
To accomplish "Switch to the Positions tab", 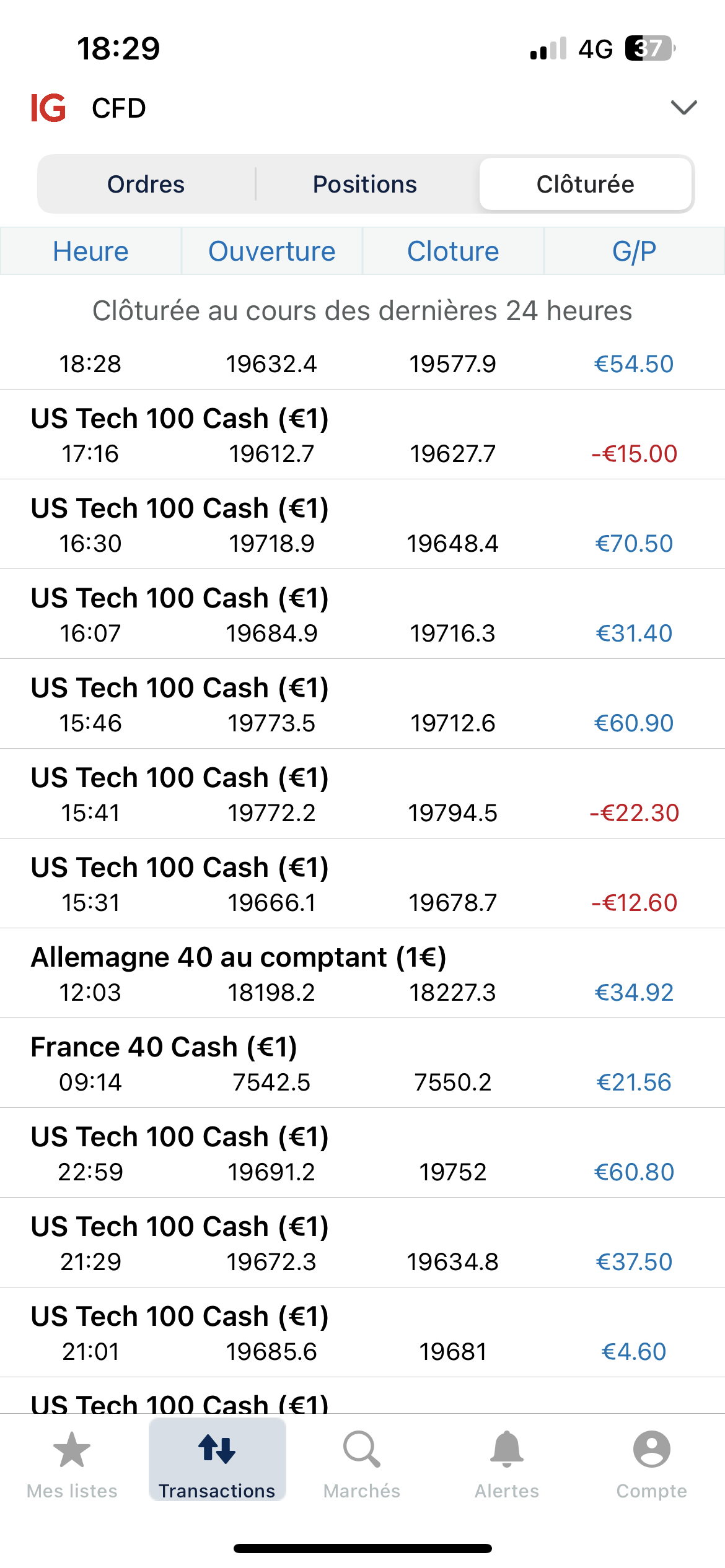I will tap(365, 185).
